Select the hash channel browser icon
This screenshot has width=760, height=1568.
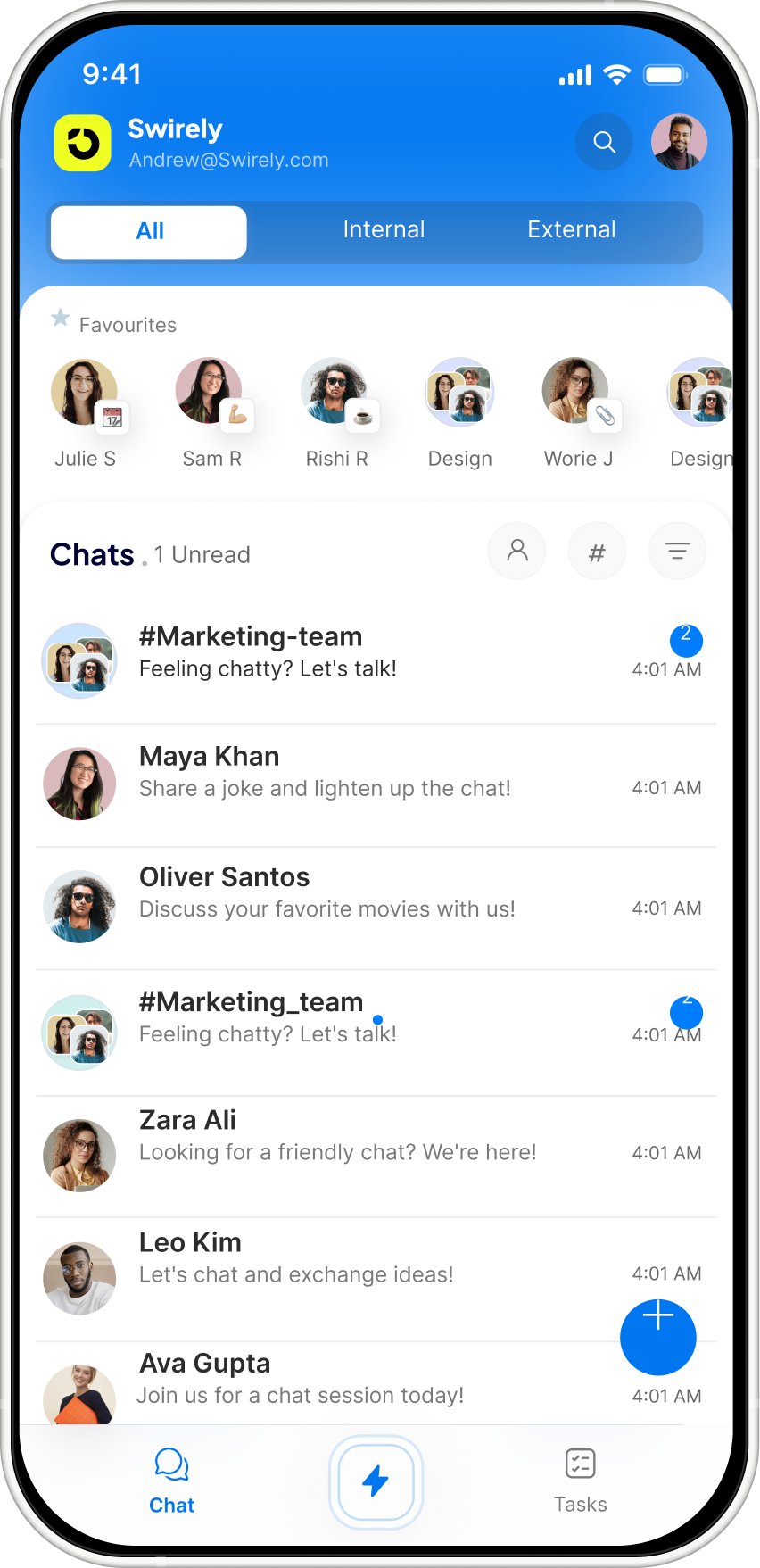[x=597, y=551]
